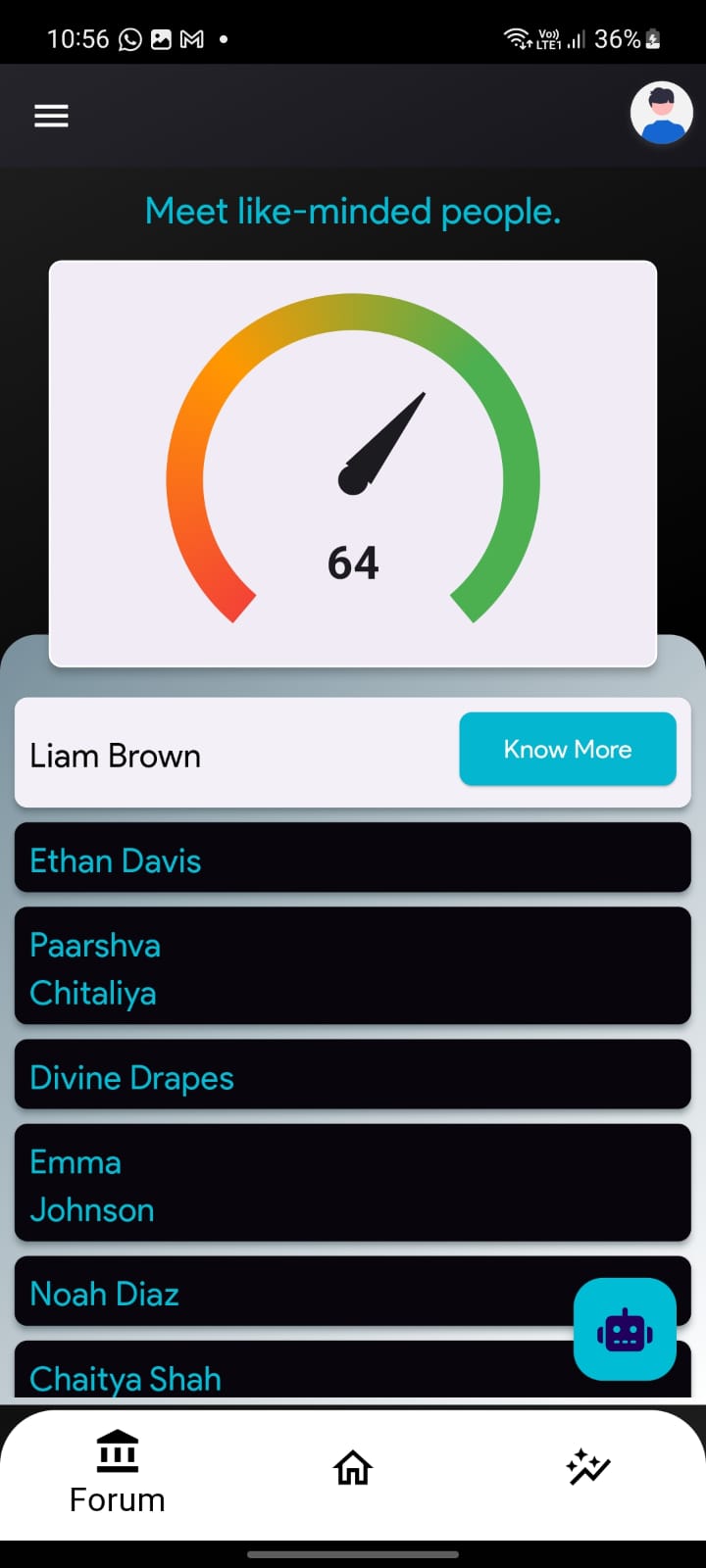This screenshot has width=706, height=1568.
Task: Open the insights sparkle chart tab
Action: (587, 1468)
